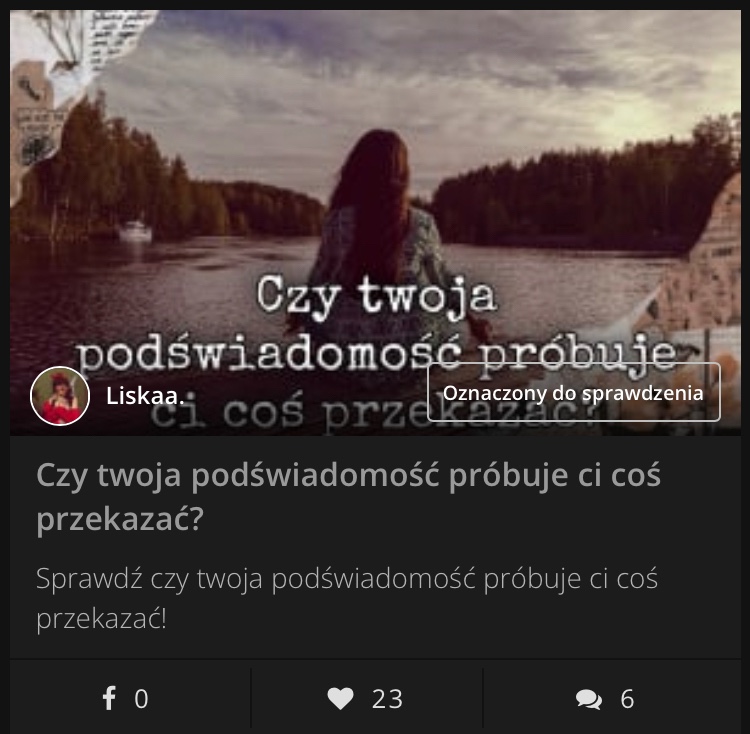Like the quiz with the heart

366,698
